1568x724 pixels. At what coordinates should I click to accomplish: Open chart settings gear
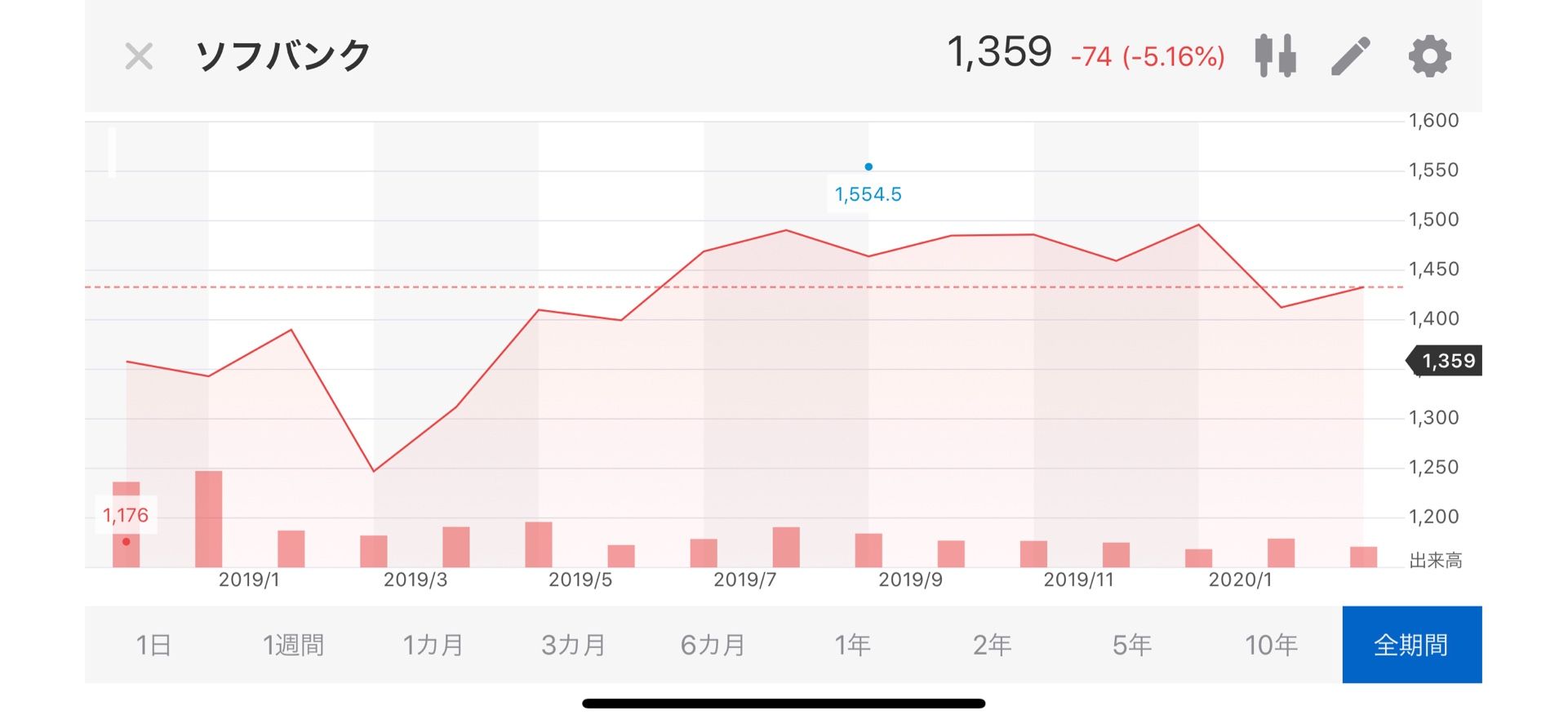click(x=1429, y=56)
